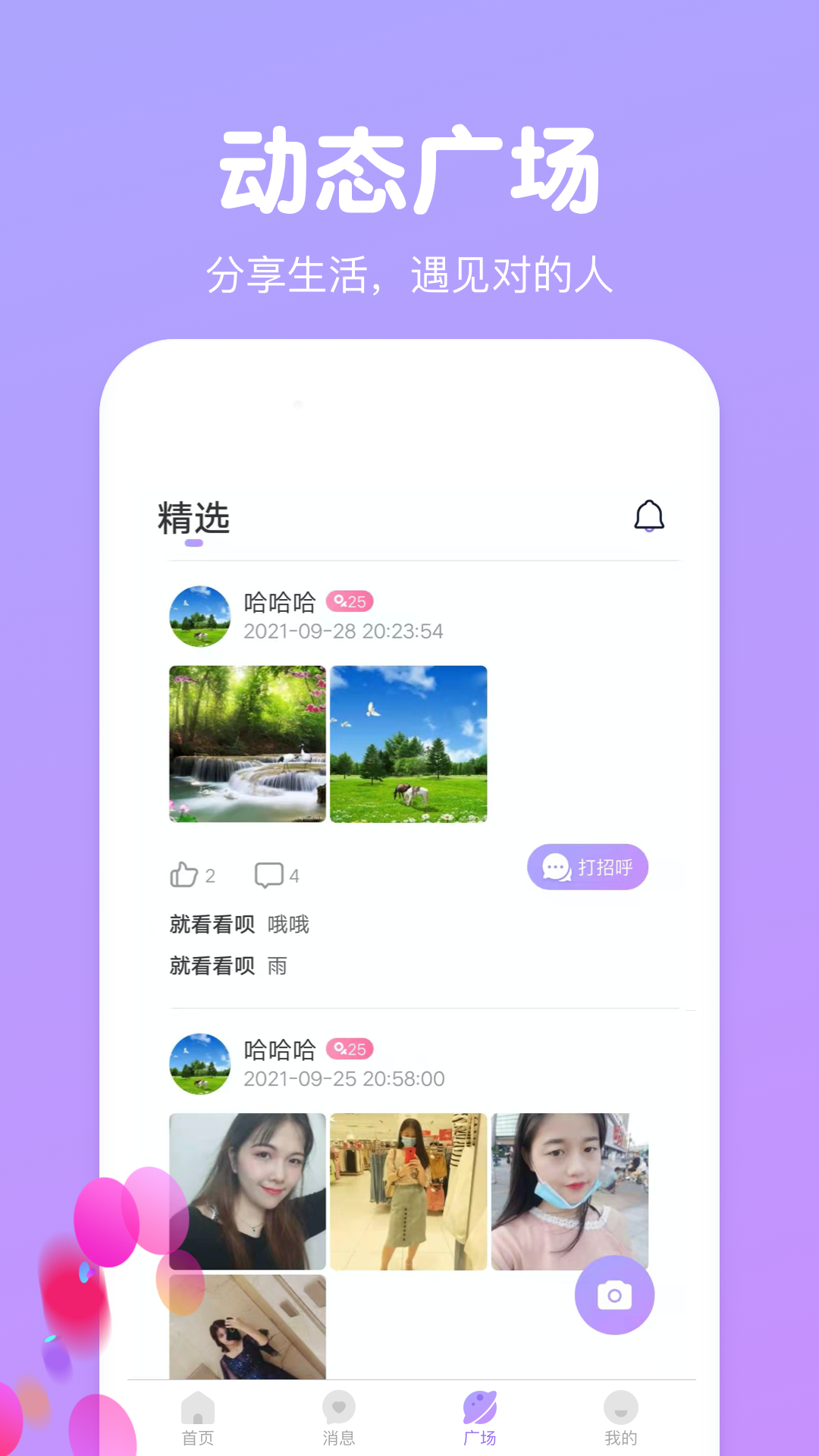Image resolution: width=819 pixels, height=1456 pixels.
Task: Open commenter 就看看呗 from the comment 哦哦
Action: point(211,924)
